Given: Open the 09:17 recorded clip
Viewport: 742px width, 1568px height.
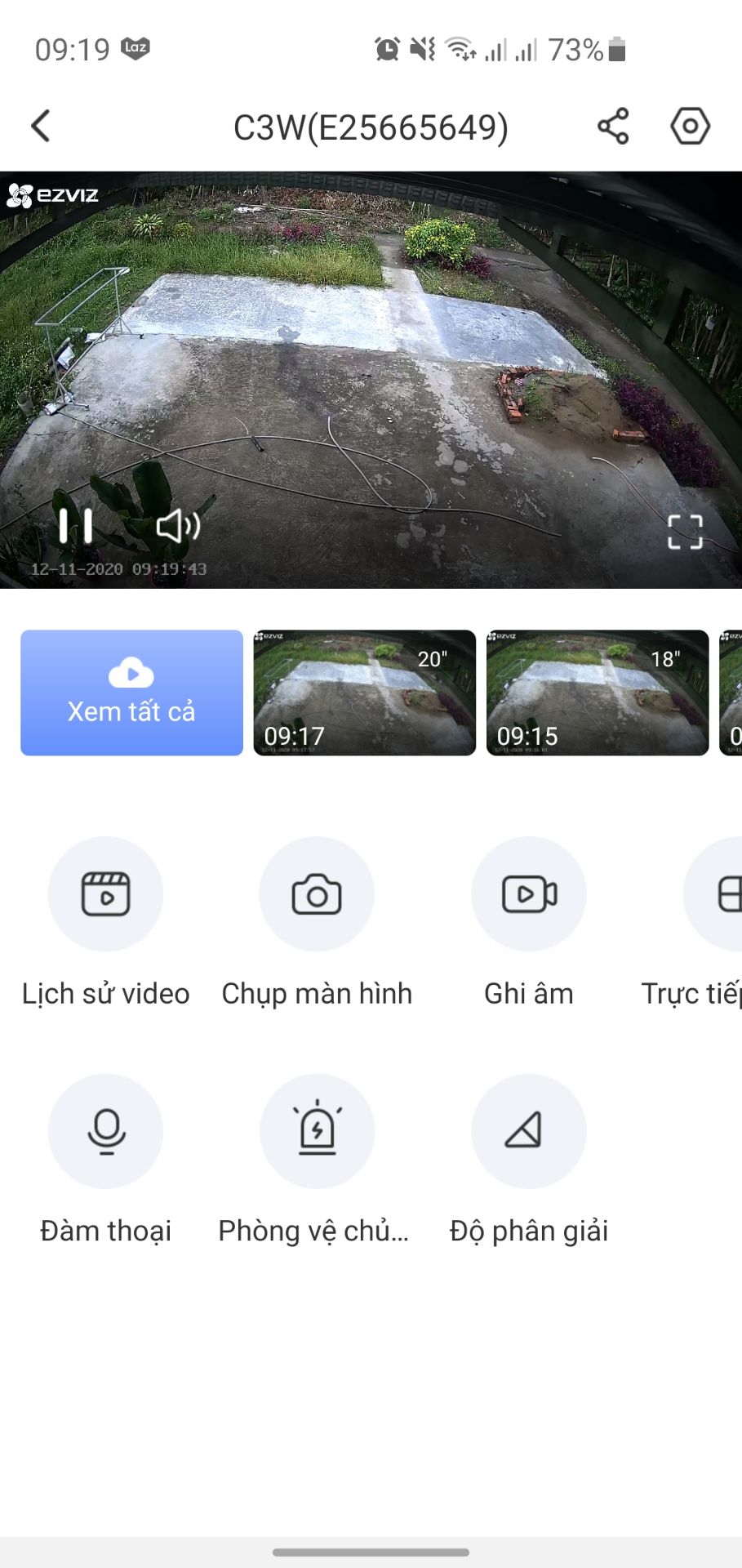Looking at the screenshot, I should point(364,693).
